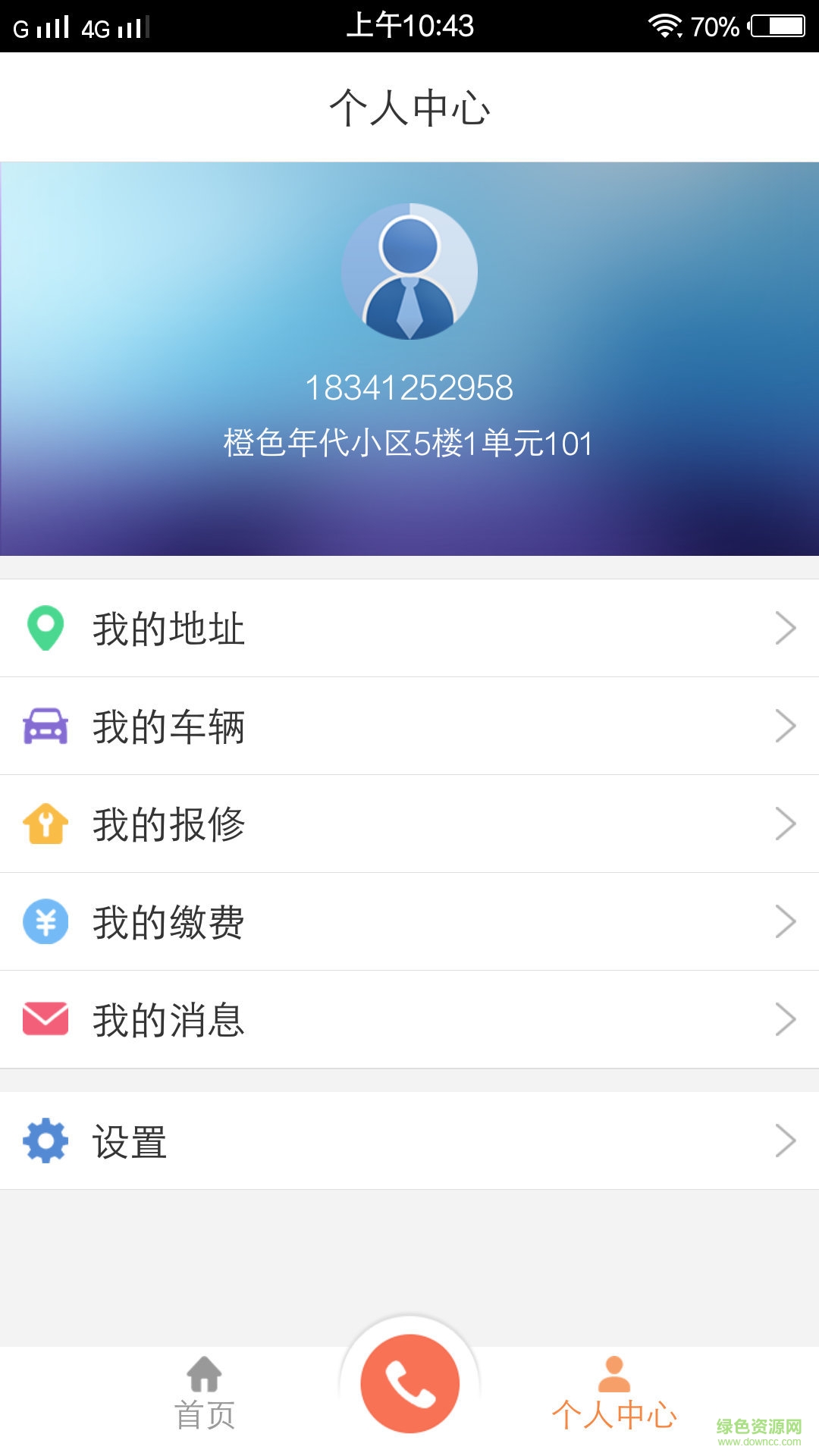The width and height of the screenshot is (819, 1456).
Task: Select the green location pin icon for 我的地址
Action: 43,628
